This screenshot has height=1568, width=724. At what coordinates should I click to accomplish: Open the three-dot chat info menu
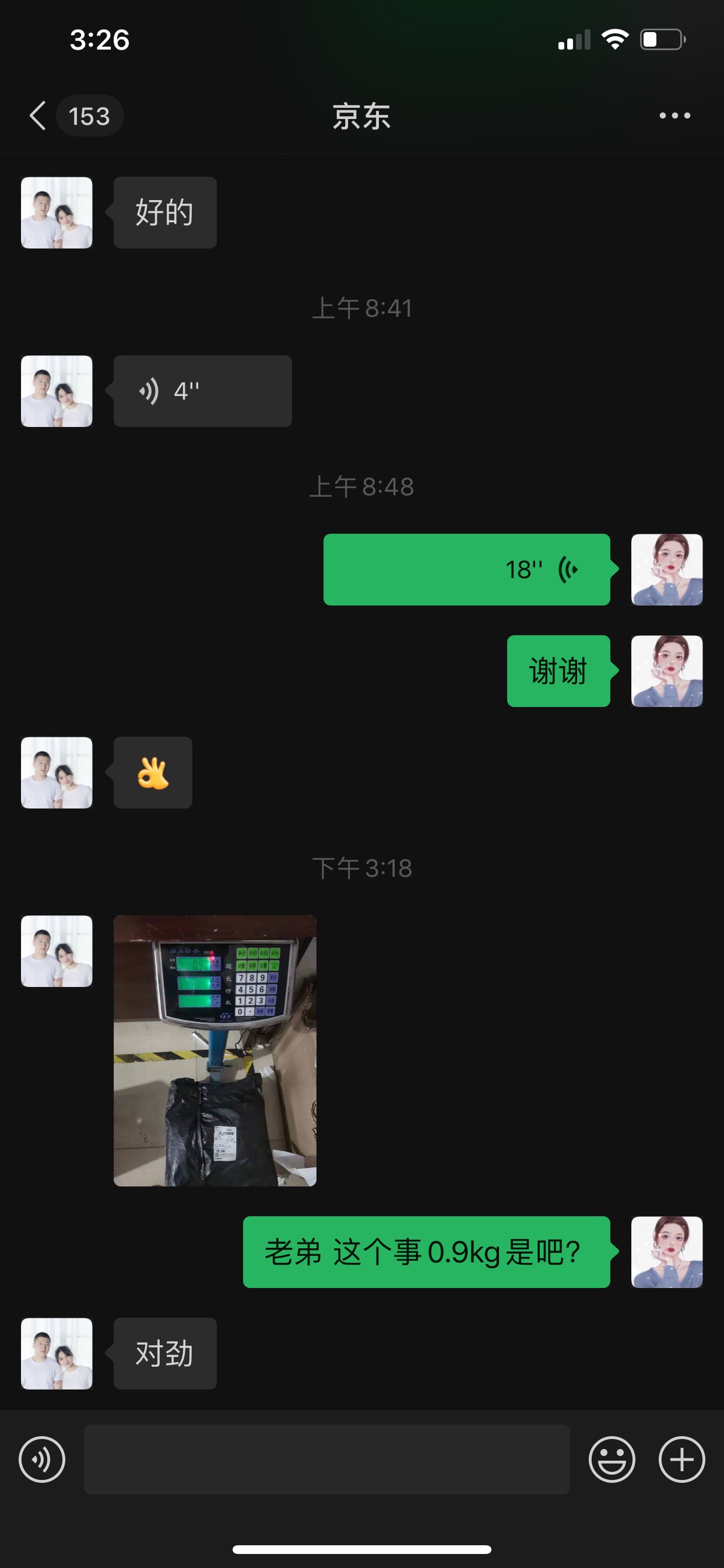tap(674, 116)
